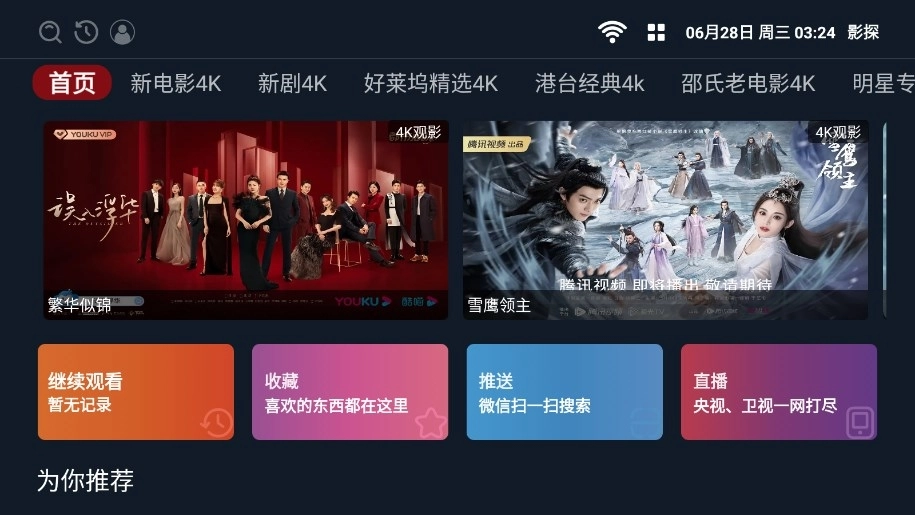Open the 雪鹰领主 show banner

point(665,220)
